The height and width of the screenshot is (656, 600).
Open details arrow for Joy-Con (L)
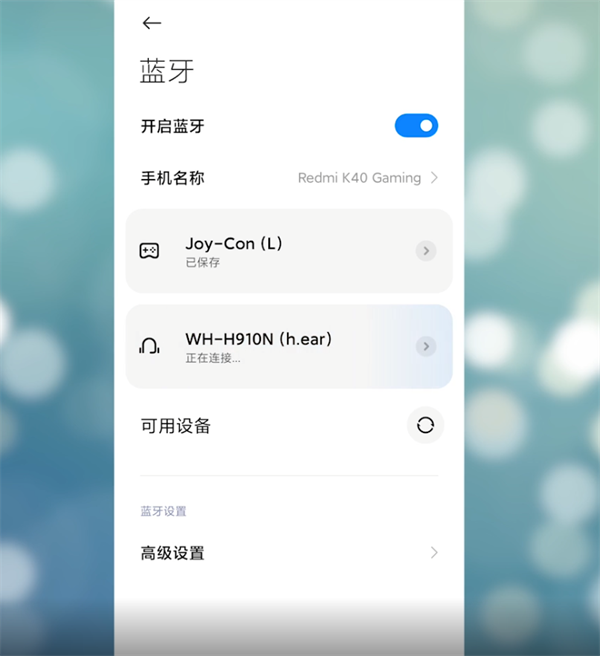[x=426, y=251]
